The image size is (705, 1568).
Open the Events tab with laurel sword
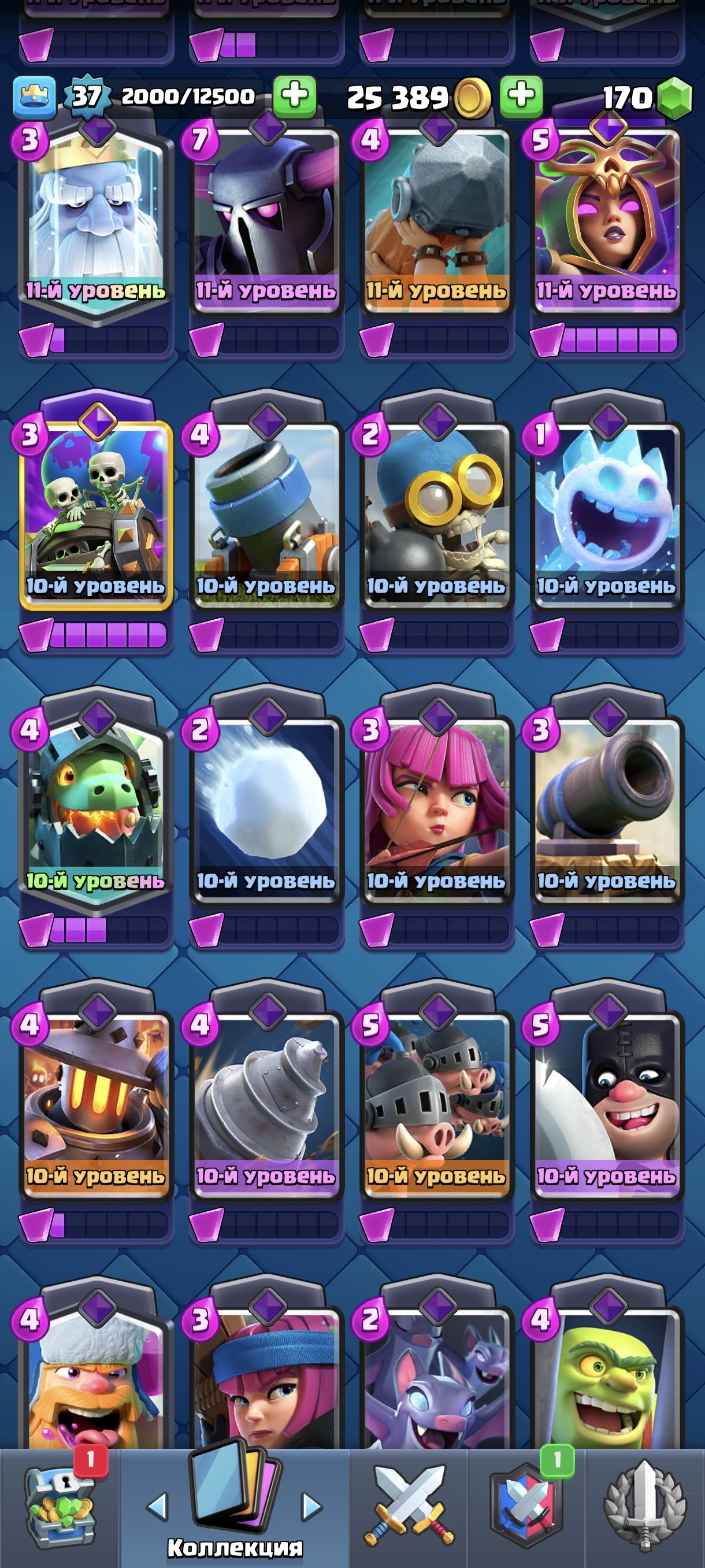(645, 1507)
